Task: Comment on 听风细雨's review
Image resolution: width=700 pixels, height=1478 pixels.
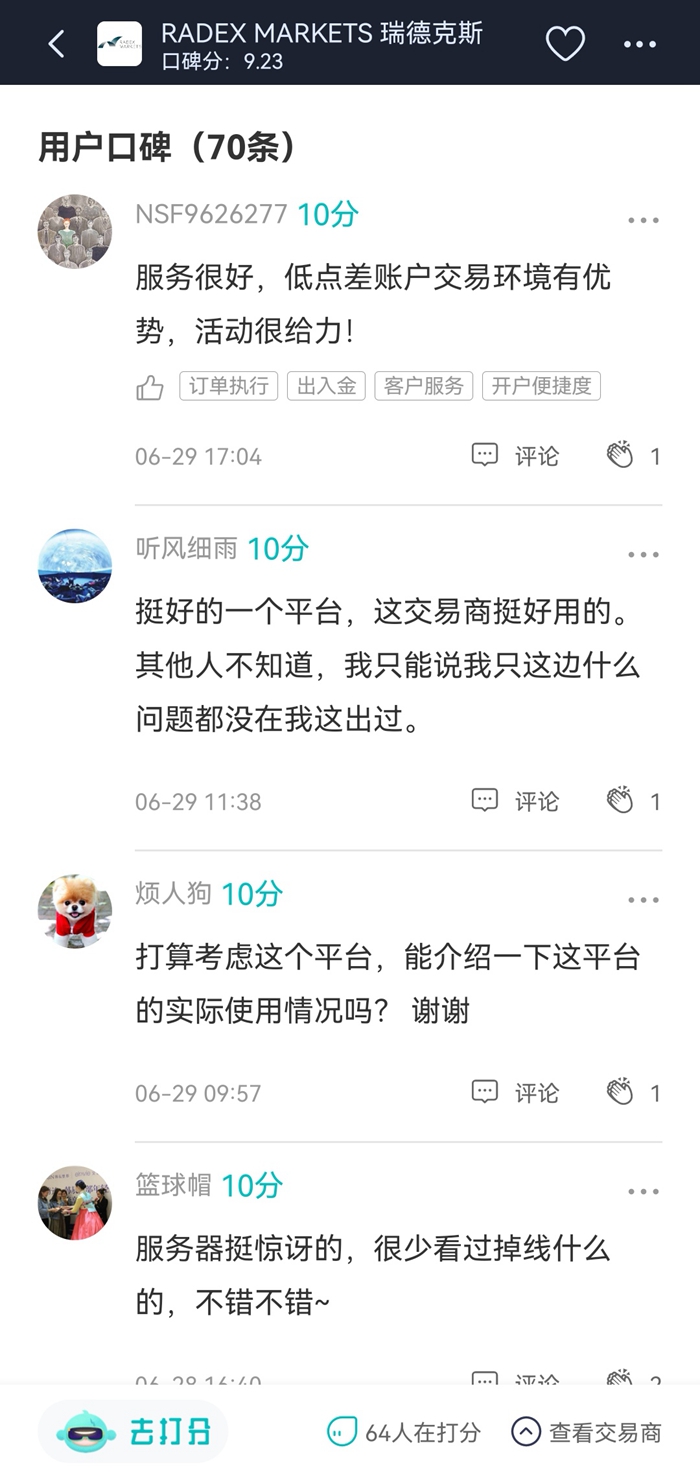Action: pyautogui.click(x=516, y=801)
